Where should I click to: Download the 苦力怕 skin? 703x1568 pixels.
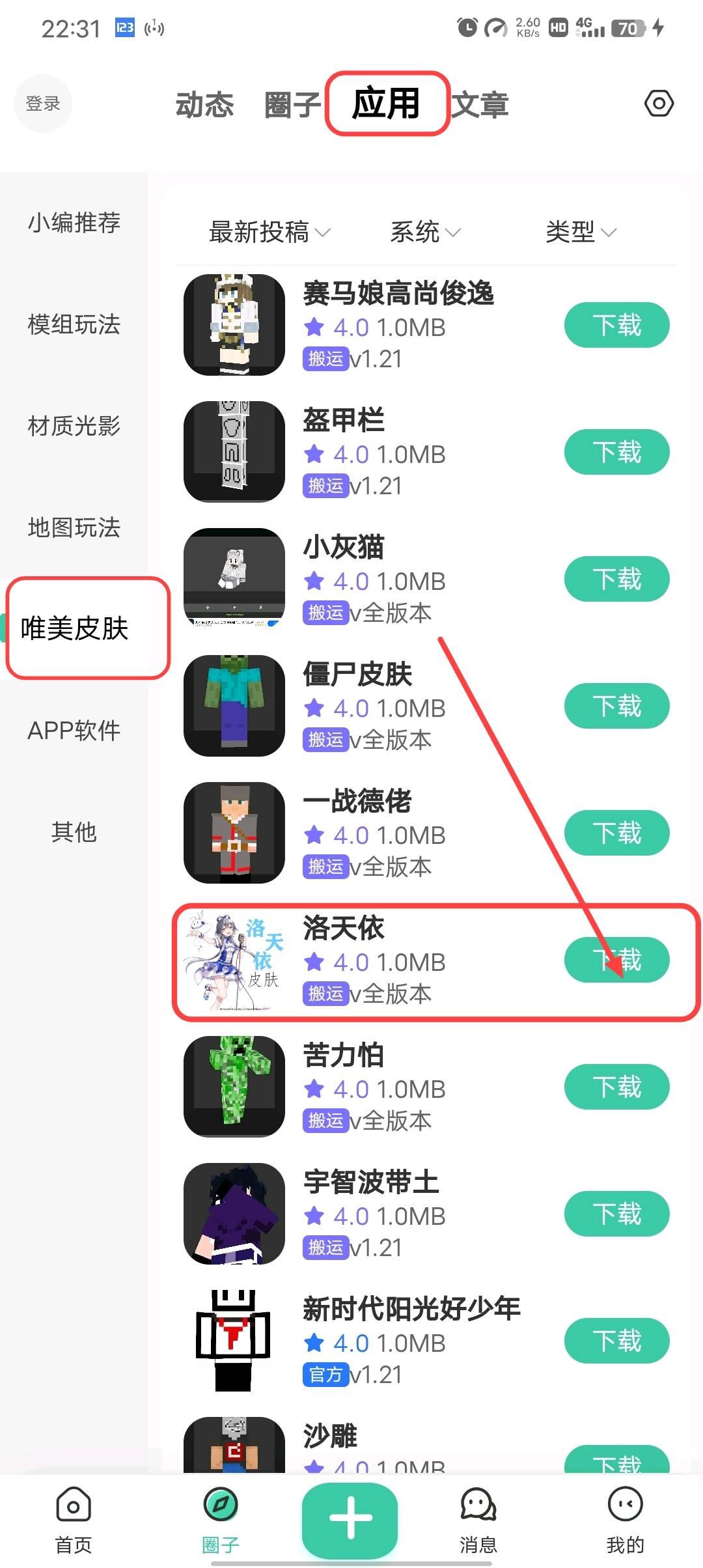(616, 1087)
